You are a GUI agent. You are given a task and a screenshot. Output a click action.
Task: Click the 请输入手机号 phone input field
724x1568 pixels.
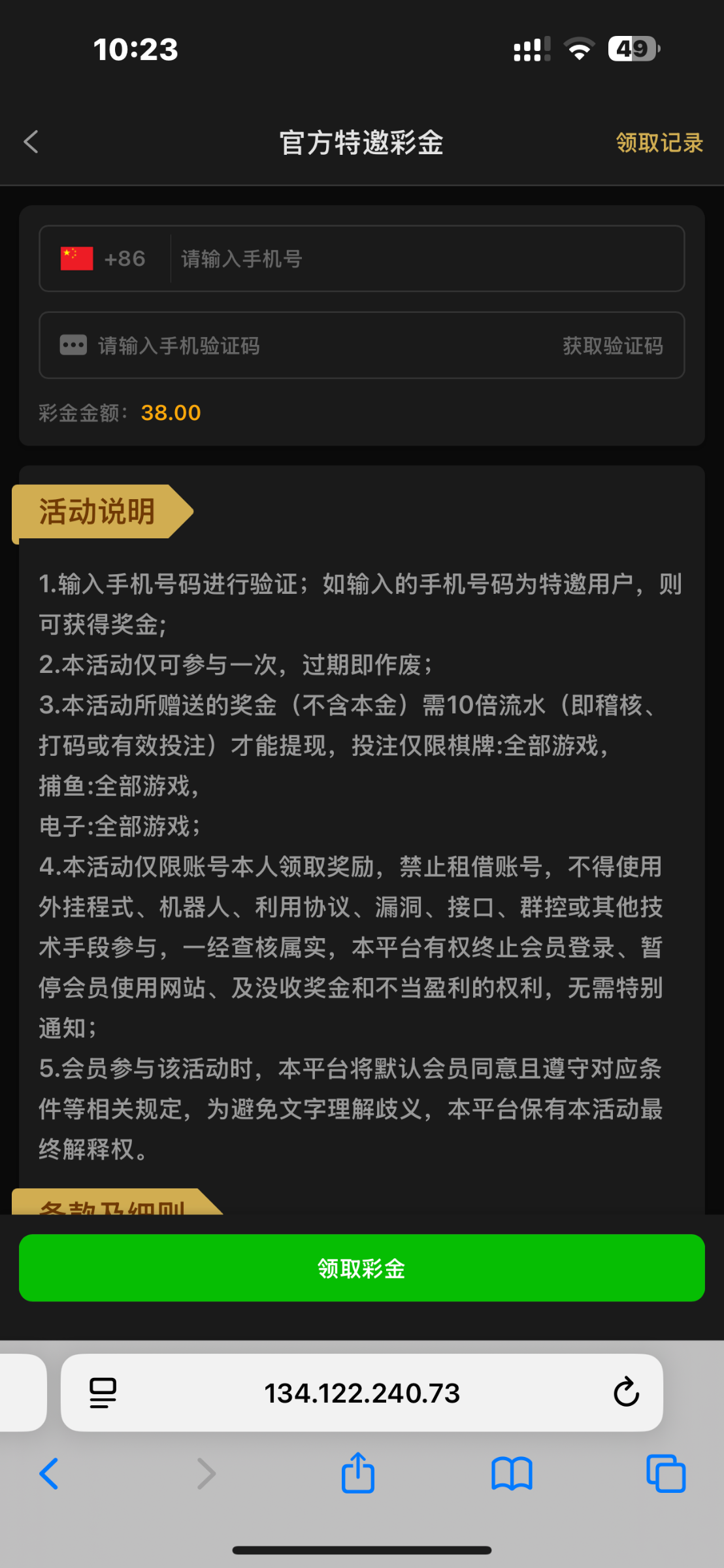pos(392,259)
